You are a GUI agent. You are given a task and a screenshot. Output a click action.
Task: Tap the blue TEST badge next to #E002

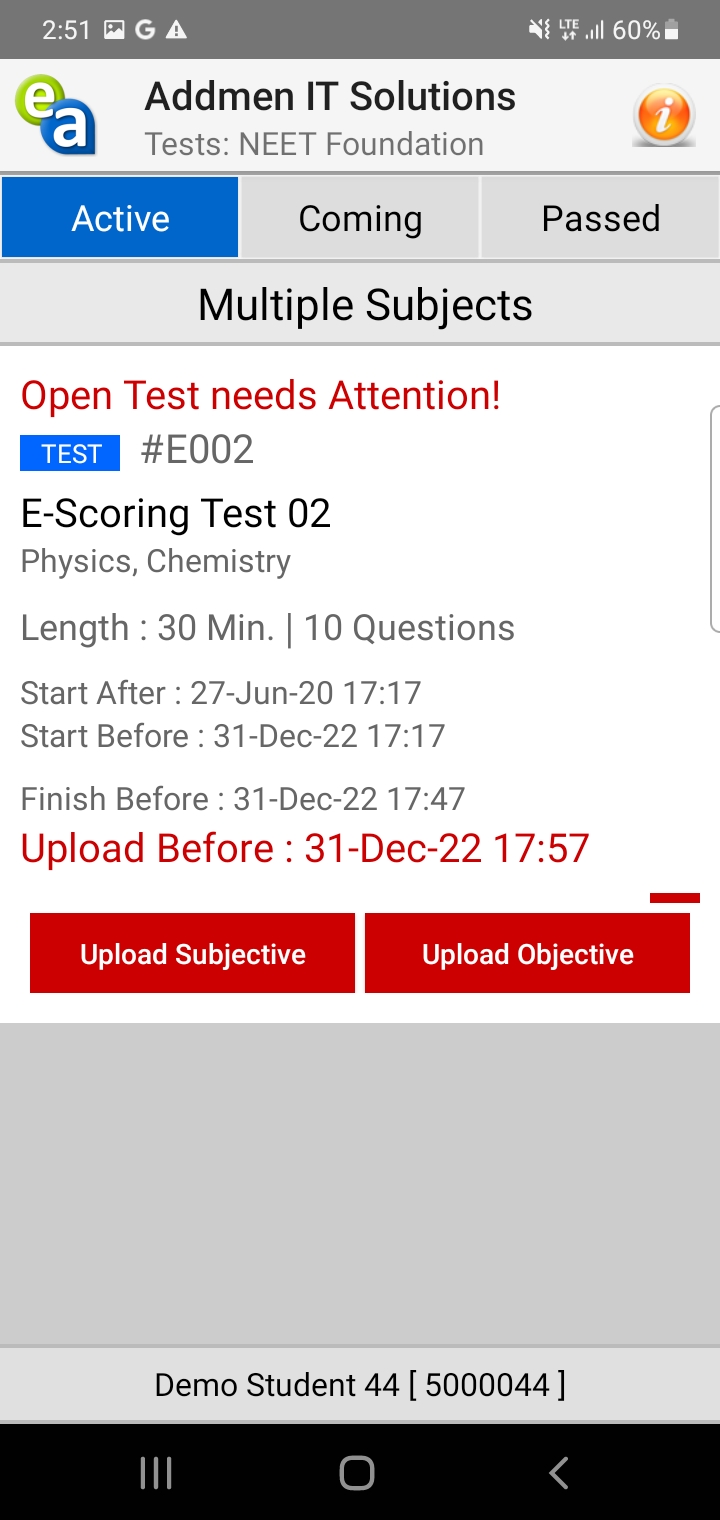tap(69, 452)
